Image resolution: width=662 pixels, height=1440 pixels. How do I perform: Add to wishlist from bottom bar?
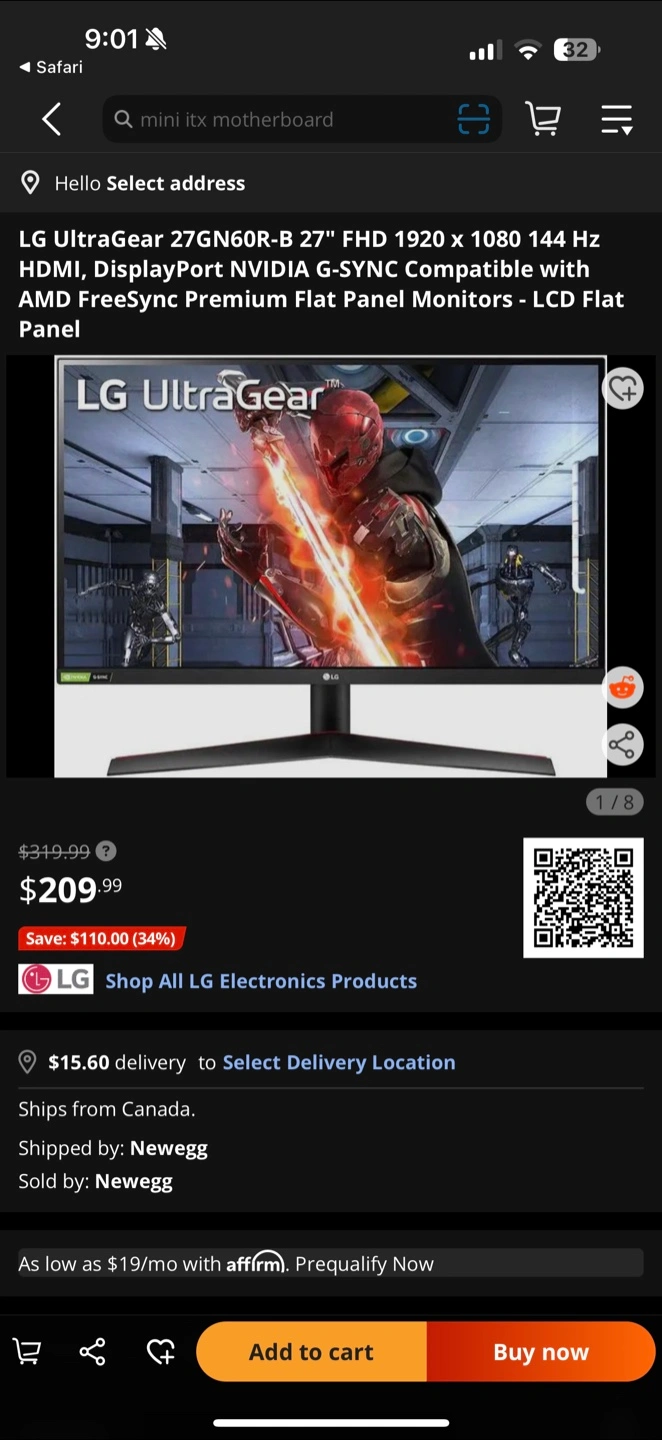[160, 1352]
